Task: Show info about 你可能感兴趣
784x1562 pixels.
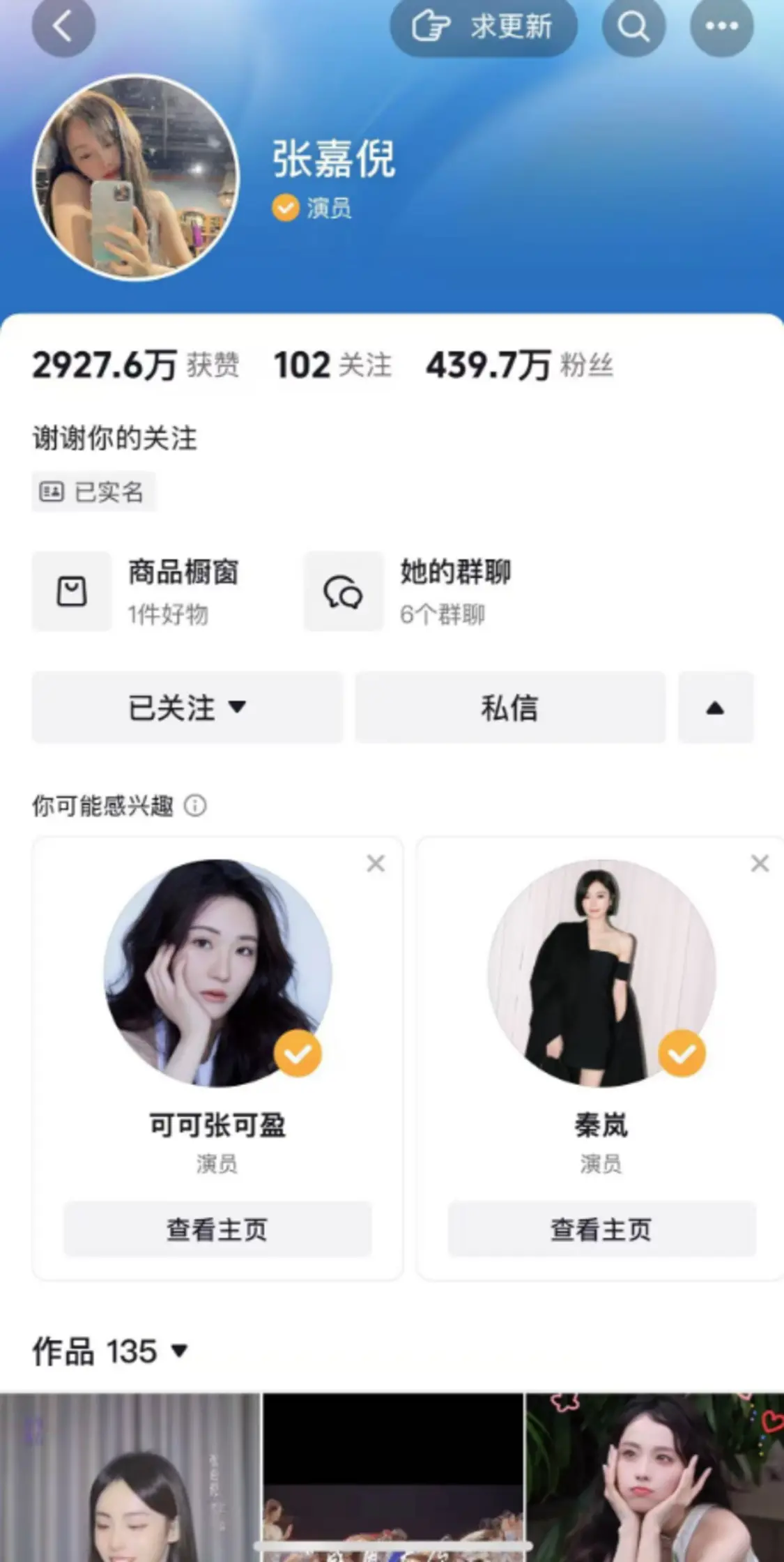Action: [x=195, y=806]
